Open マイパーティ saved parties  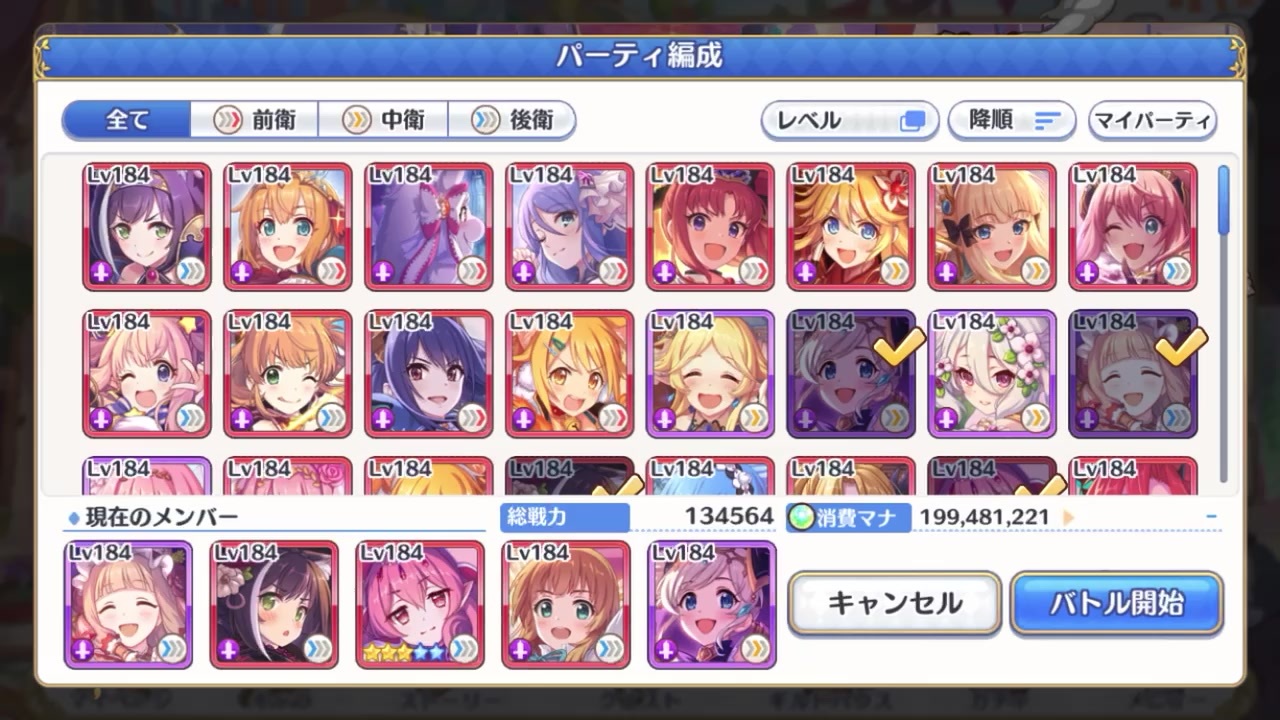(x=1152, y=121)
